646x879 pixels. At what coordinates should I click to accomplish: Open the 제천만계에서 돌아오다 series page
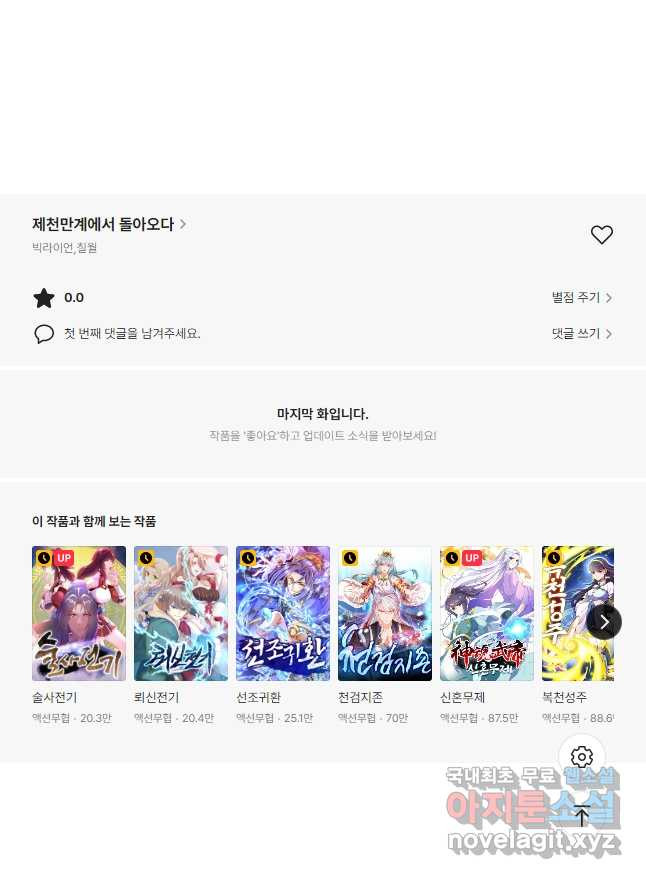pos(108,224)
